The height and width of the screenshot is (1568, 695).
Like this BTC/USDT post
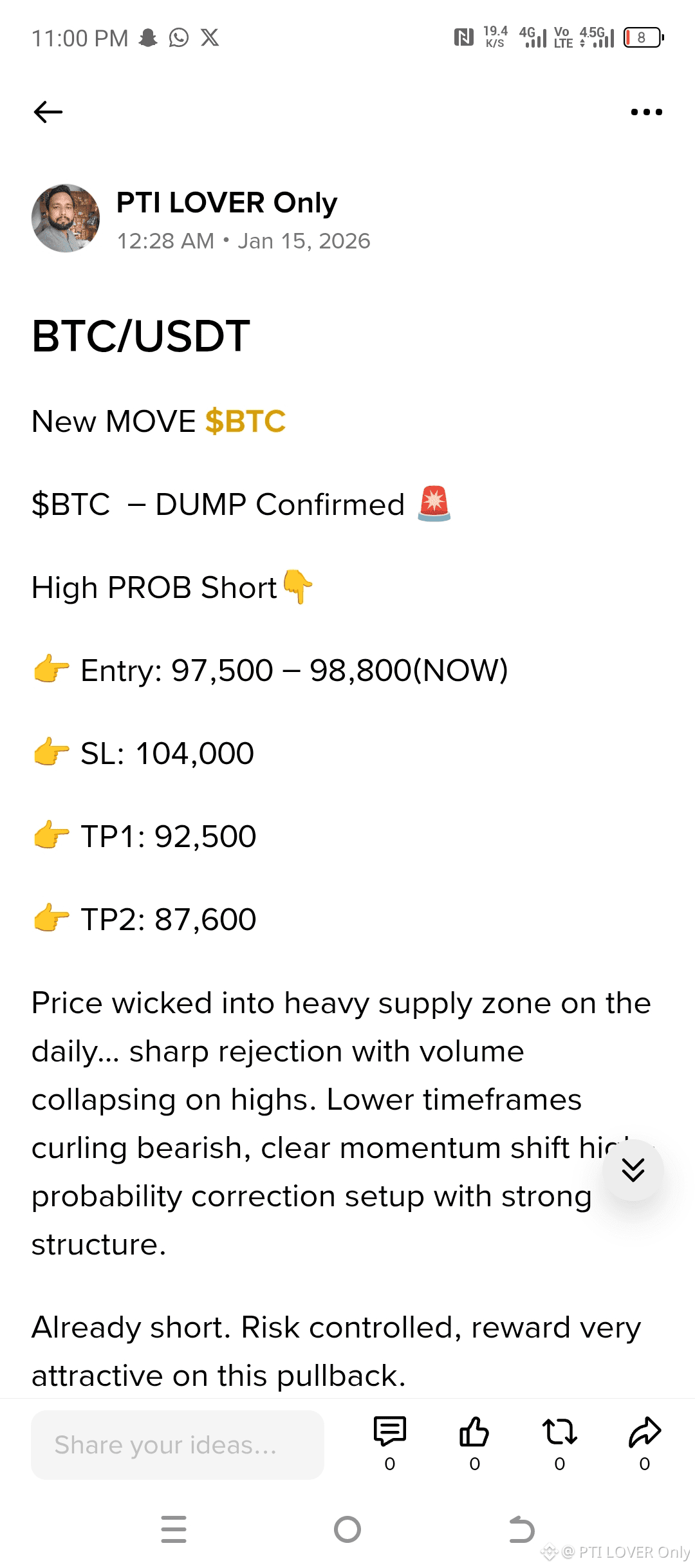coord(474,1432)
